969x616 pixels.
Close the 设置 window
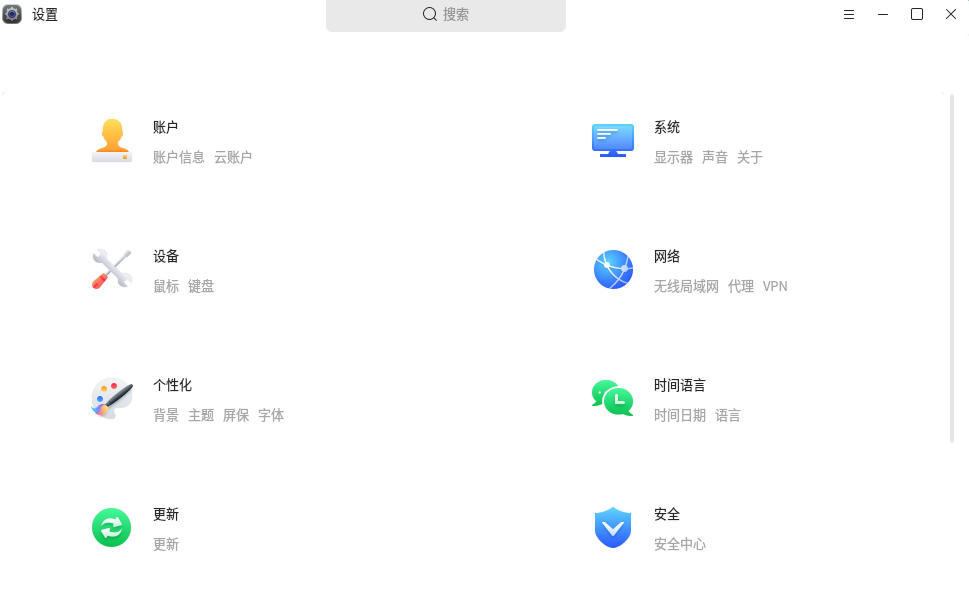click(x=951, y=15)
